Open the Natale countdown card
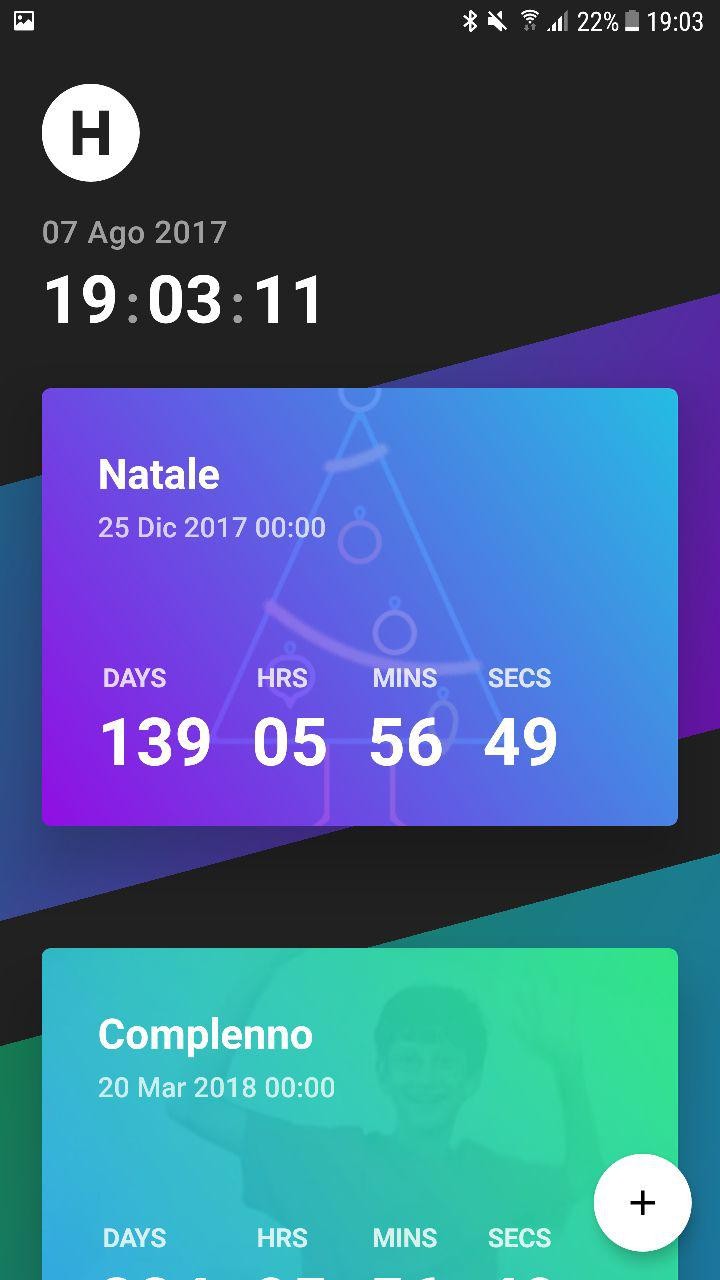The height and width of the screenshot is (1280, 720). [360, 607]
